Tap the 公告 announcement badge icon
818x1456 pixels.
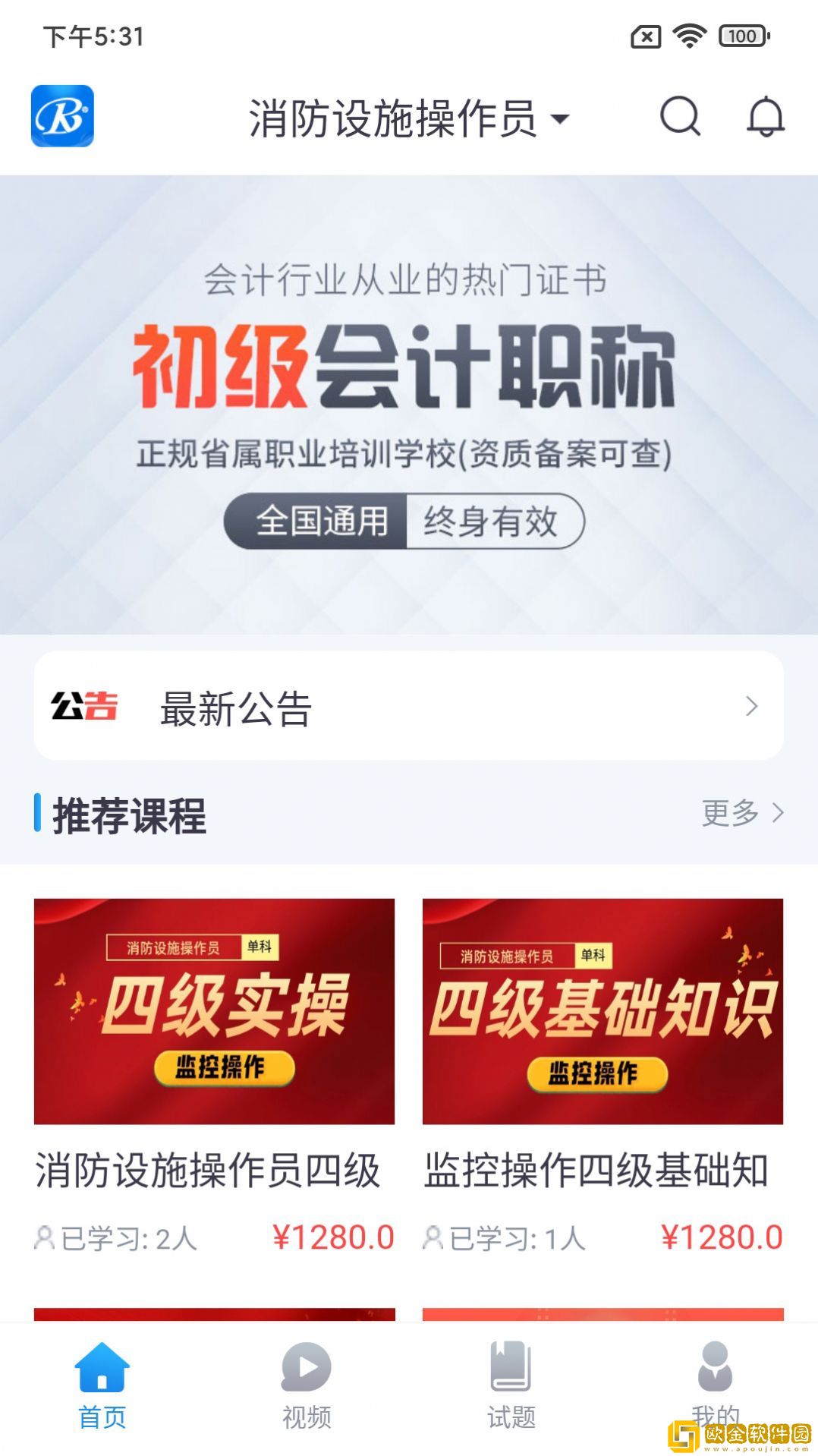coord(83,706)
